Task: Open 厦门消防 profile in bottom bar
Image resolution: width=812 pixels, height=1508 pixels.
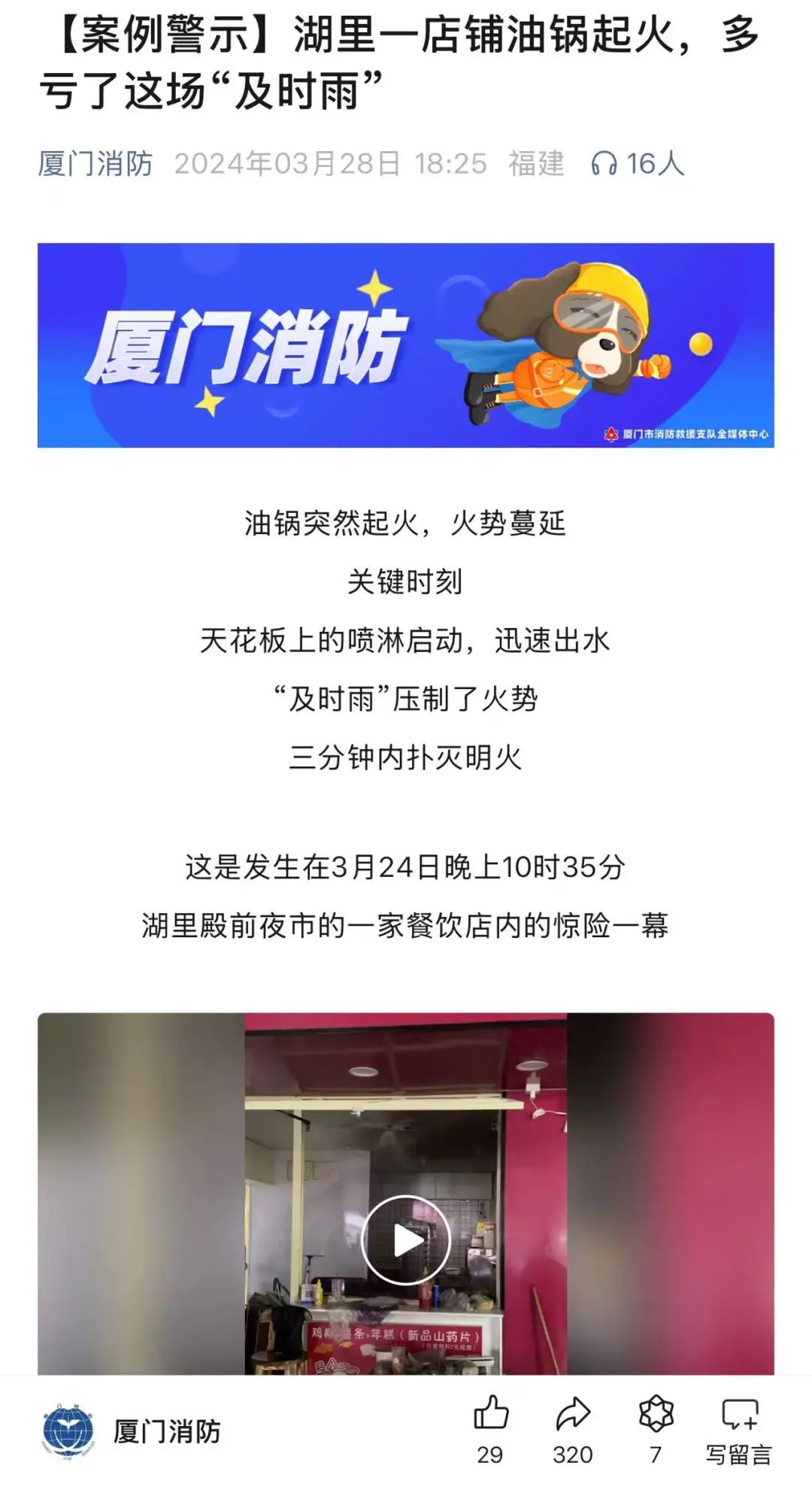Action: 165,1431
